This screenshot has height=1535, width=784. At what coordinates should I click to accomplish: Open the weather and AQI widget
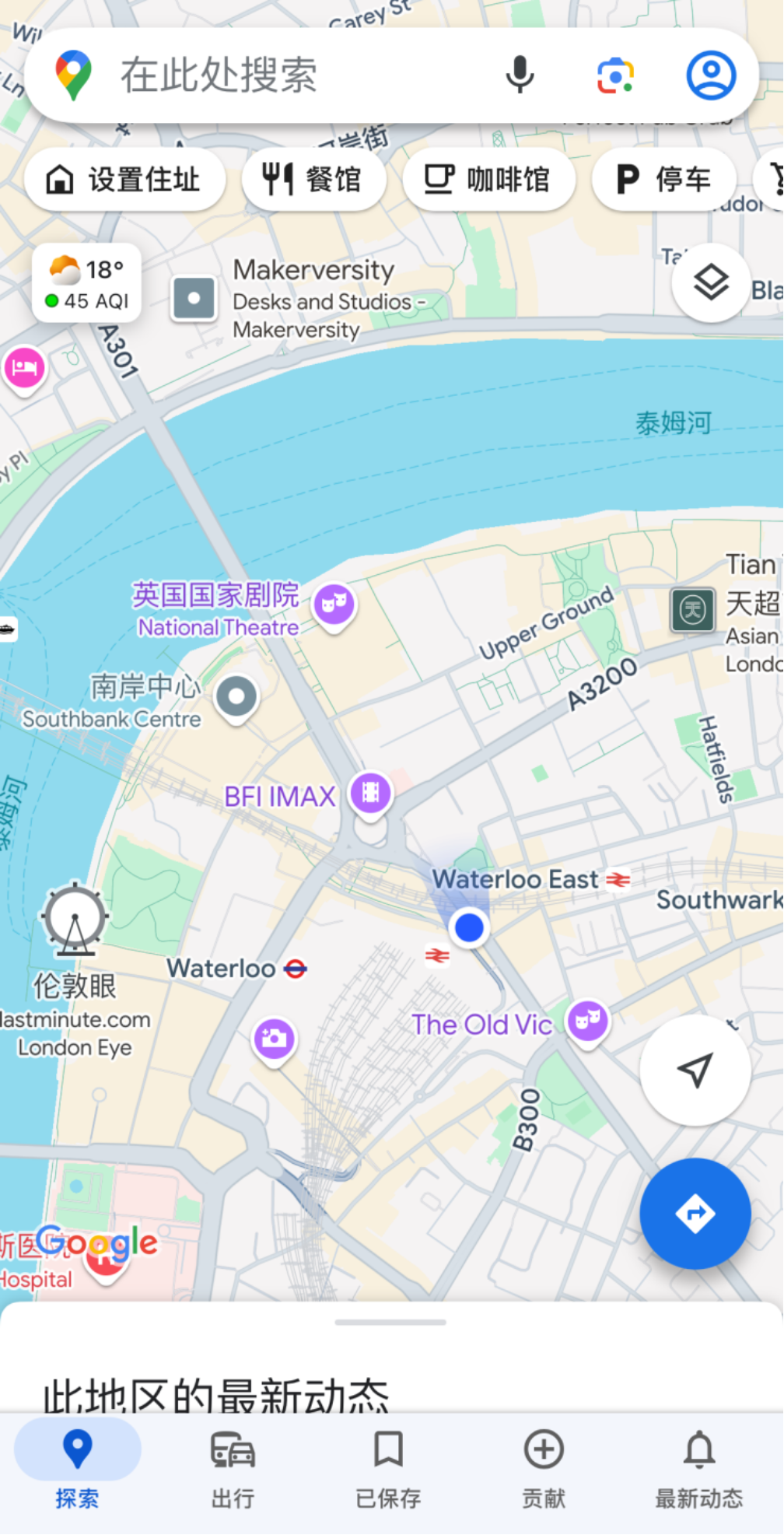coord(86,284)
